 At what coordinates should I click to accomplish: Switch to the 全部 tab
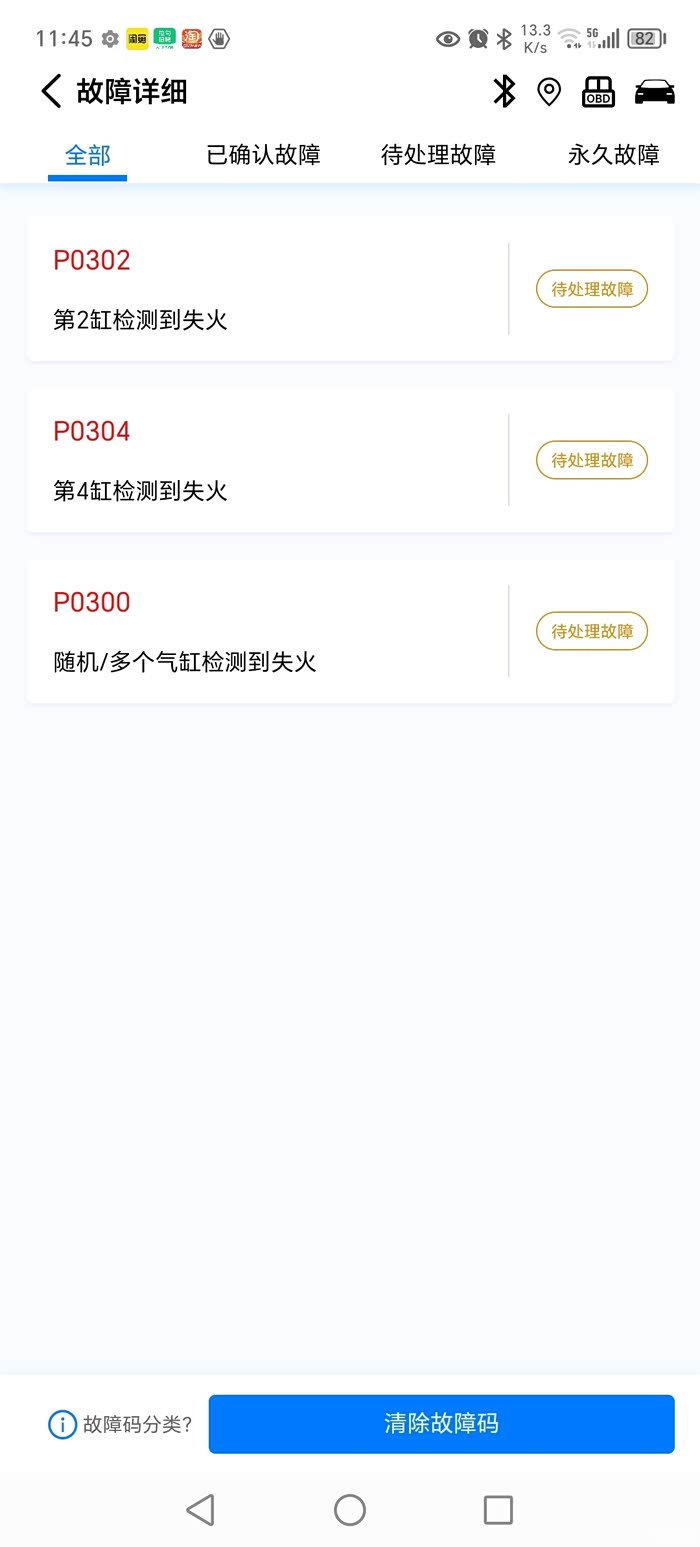tap(88, 155)
